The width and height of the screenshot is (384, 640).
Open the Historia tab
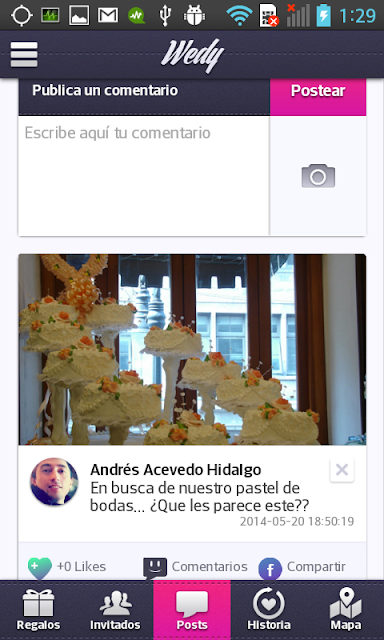[x=269, y=610]
